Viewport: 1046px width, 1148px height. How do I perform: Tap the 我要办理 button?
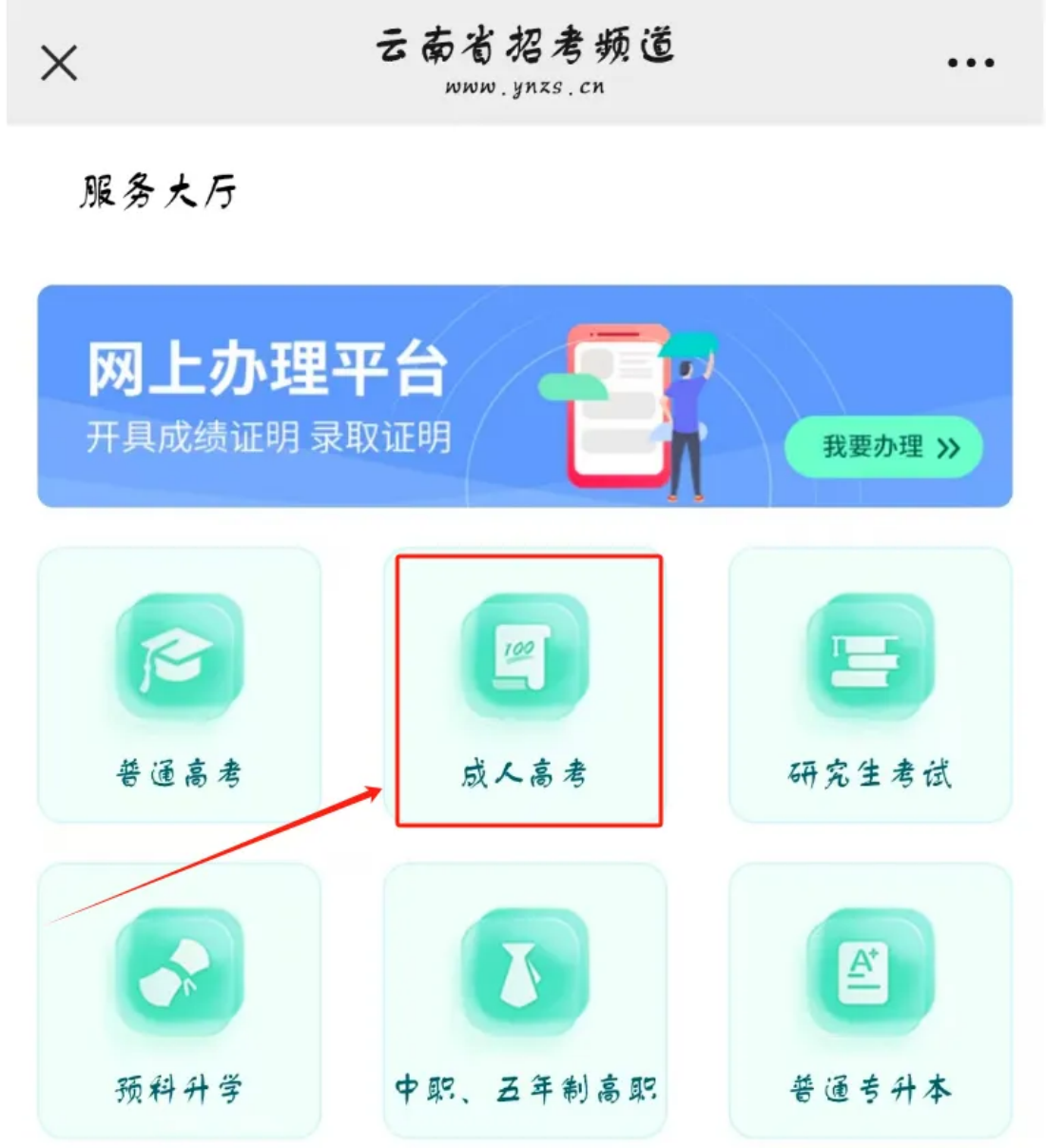(x=883, y=447)
